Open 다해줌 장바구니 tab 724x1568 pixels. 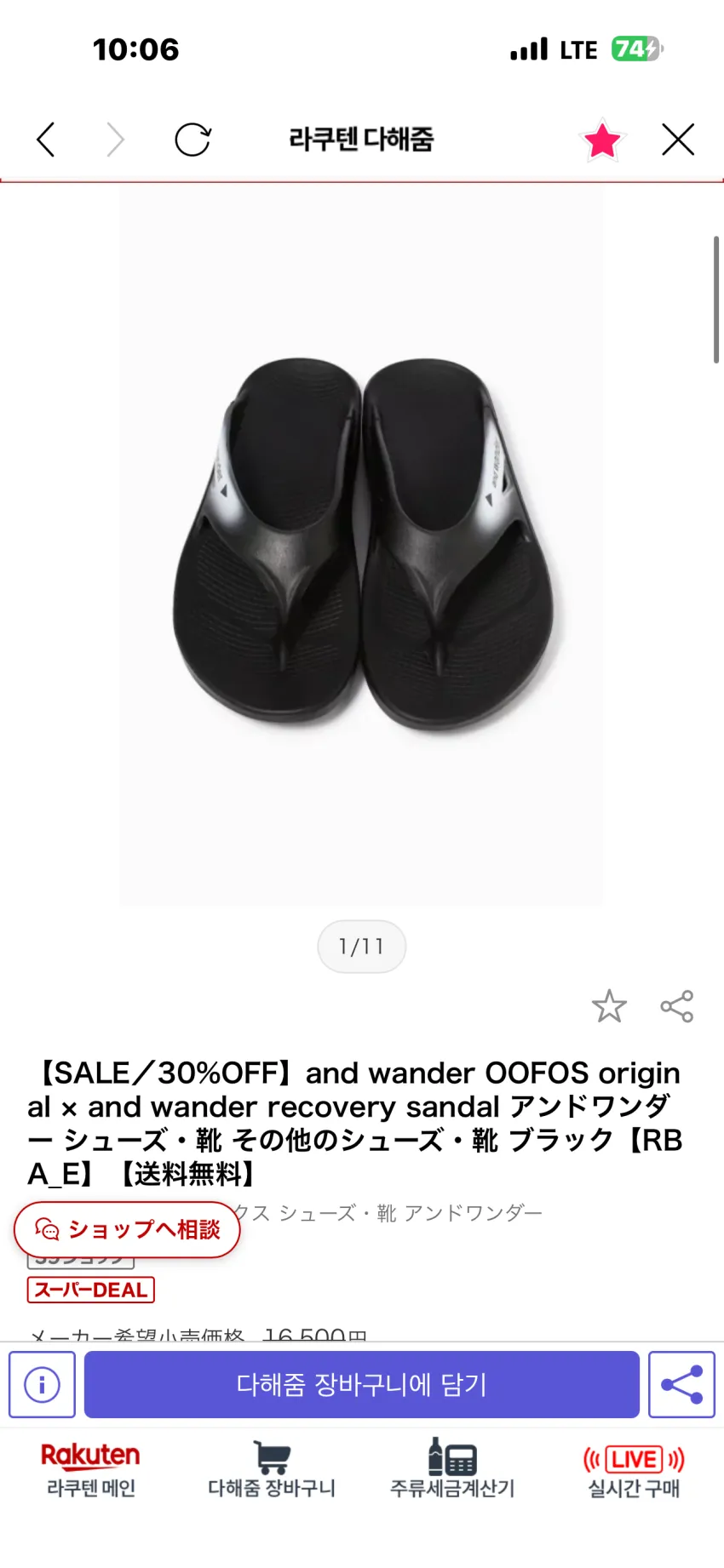point(272,1470)
